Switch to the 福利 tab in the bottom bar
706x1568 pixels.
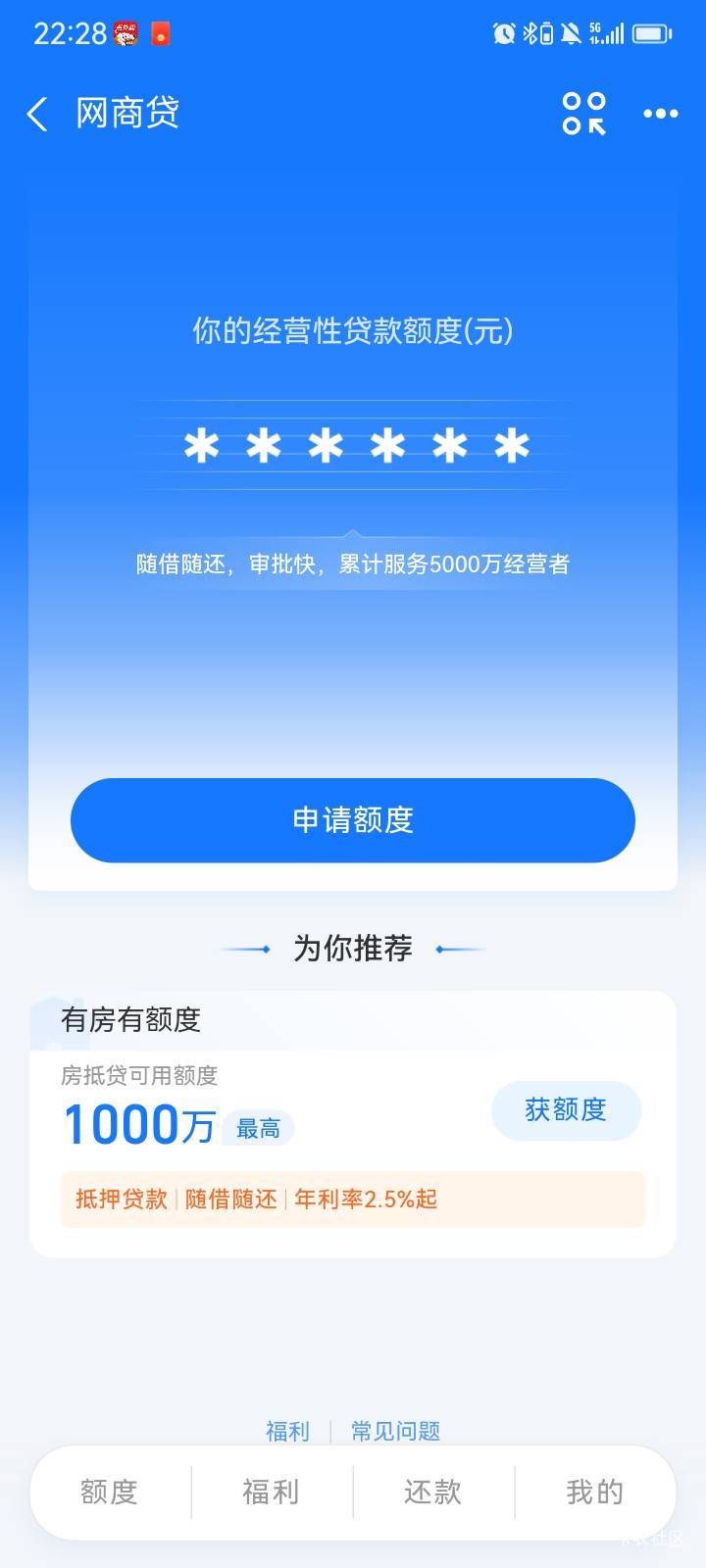point(271,1492)
